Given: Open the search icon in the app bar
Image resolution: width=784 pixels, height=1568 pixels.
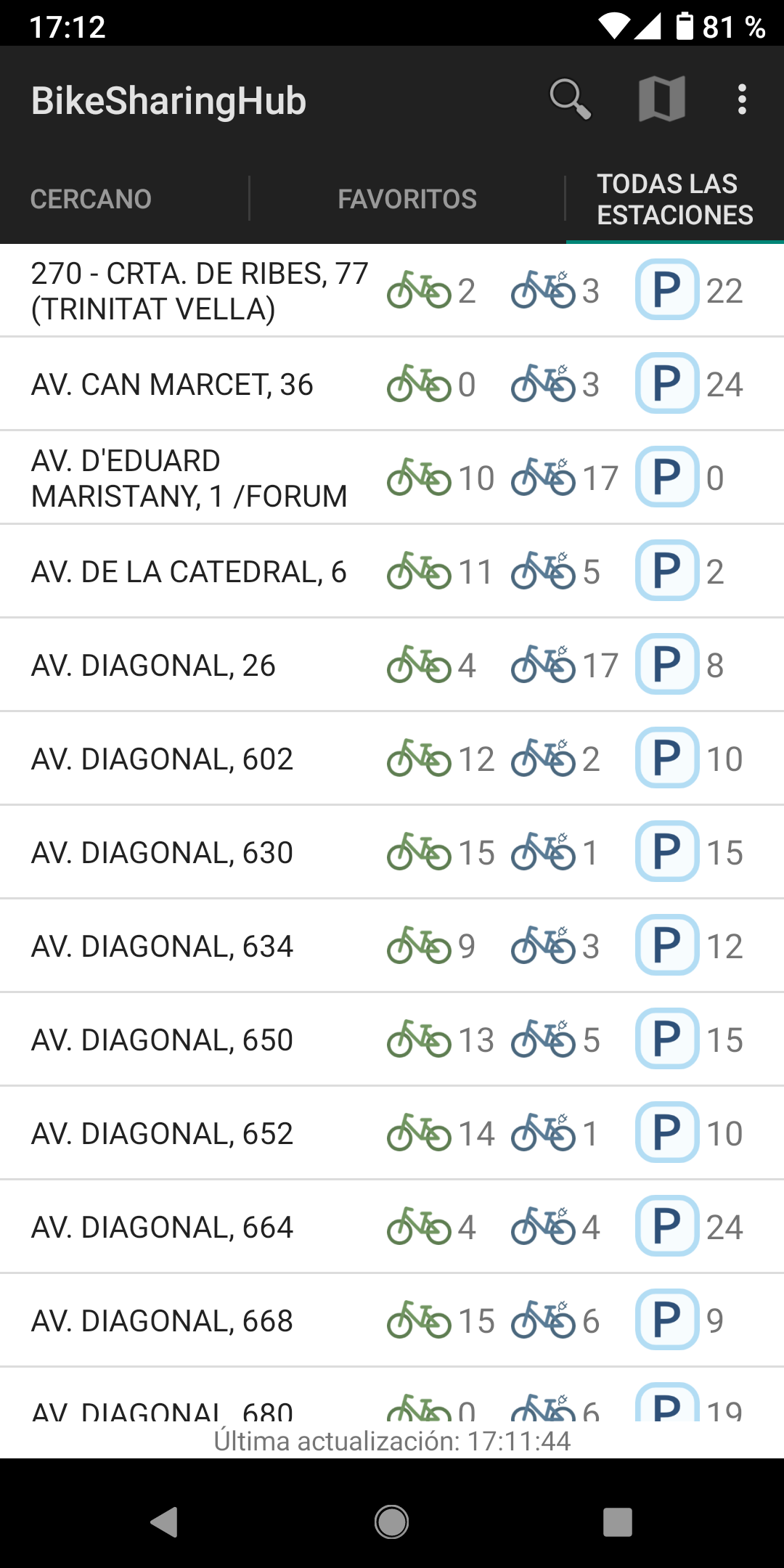Looking at the screenshot, I should click(x=570, y=99).
